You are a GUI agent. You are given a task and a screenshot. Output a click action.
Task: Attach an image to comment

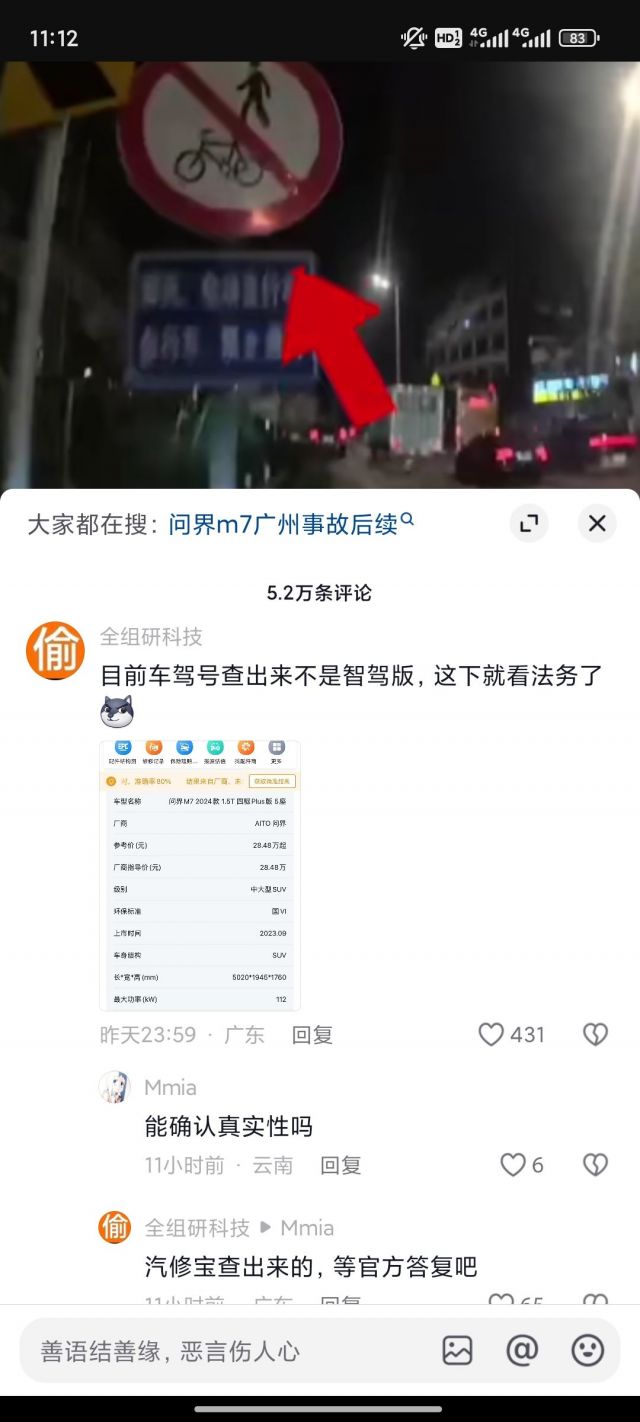[457, 1351]
